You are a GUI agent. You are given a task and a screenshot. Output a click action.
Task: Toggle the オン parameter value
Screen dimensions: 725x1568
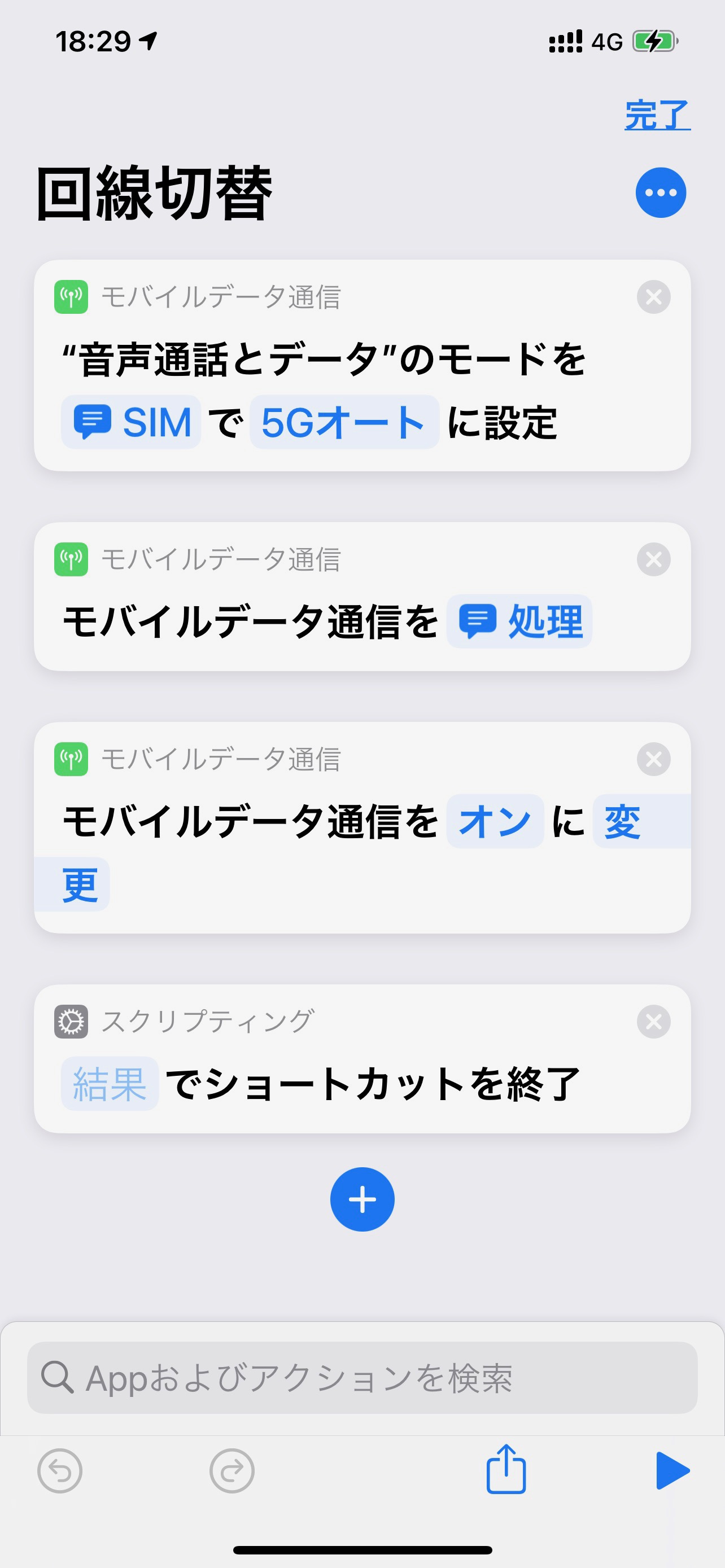(x=494, y=821)
